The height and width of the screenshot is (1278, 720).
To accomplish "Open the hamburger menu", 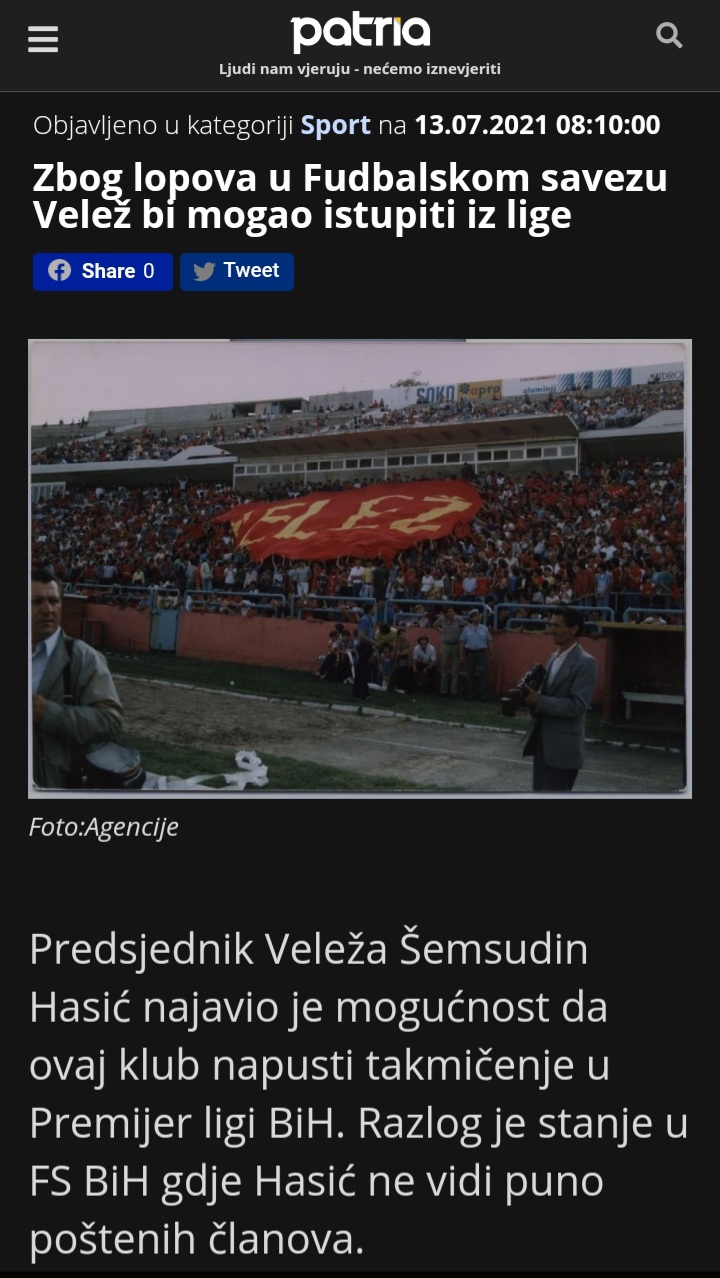I will coord(43,39).
